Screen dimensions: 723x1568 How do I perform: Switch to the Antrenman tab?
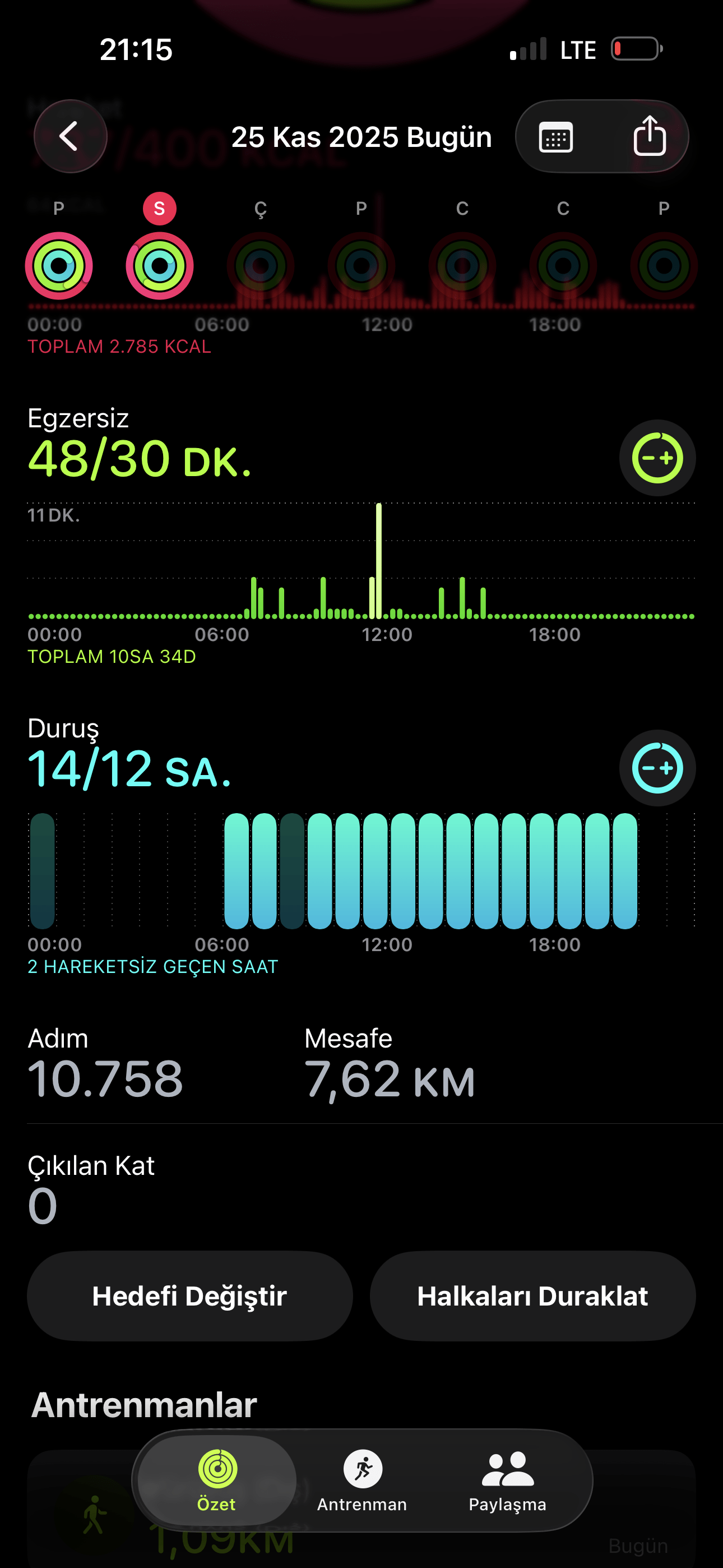(x=362, y=1480)
